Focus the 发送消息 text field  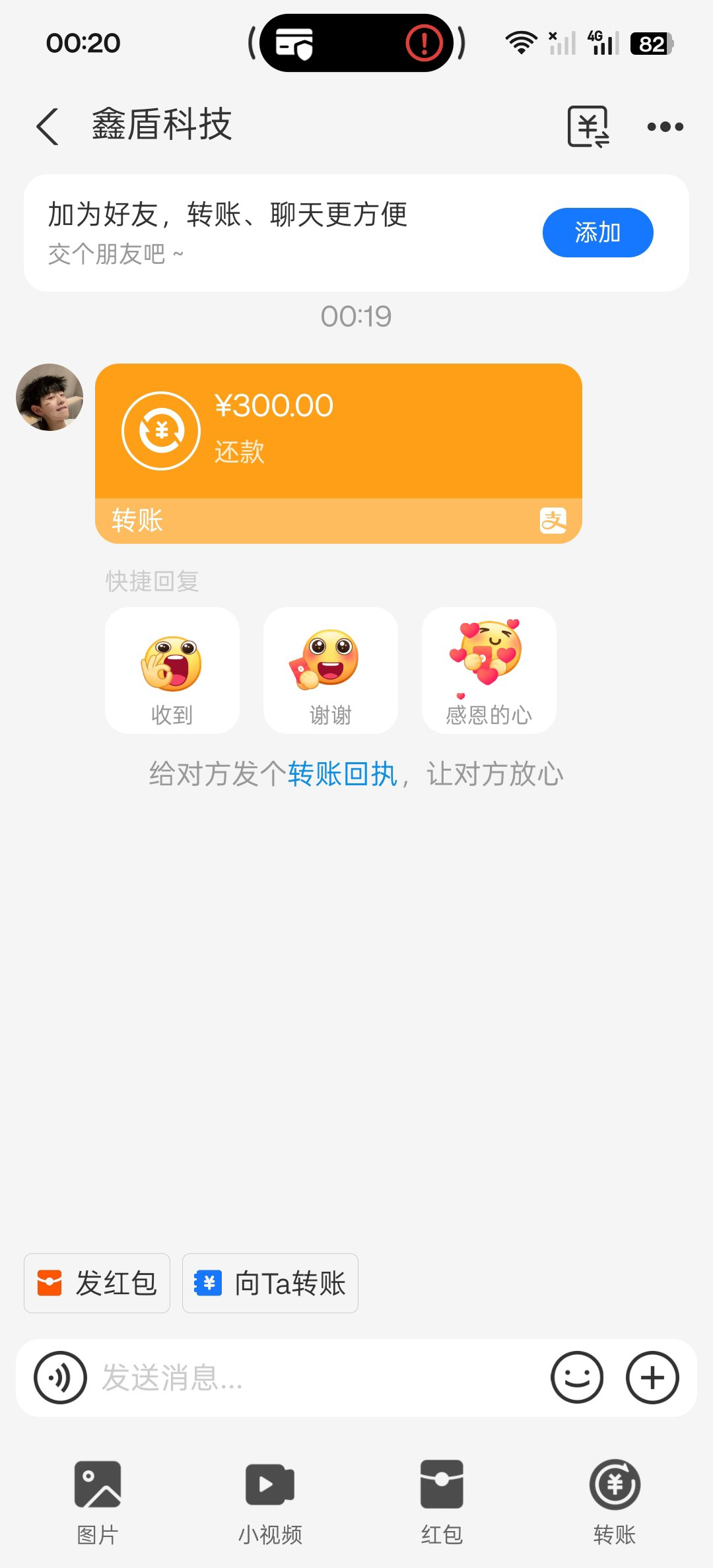(x=317, y=1378)
